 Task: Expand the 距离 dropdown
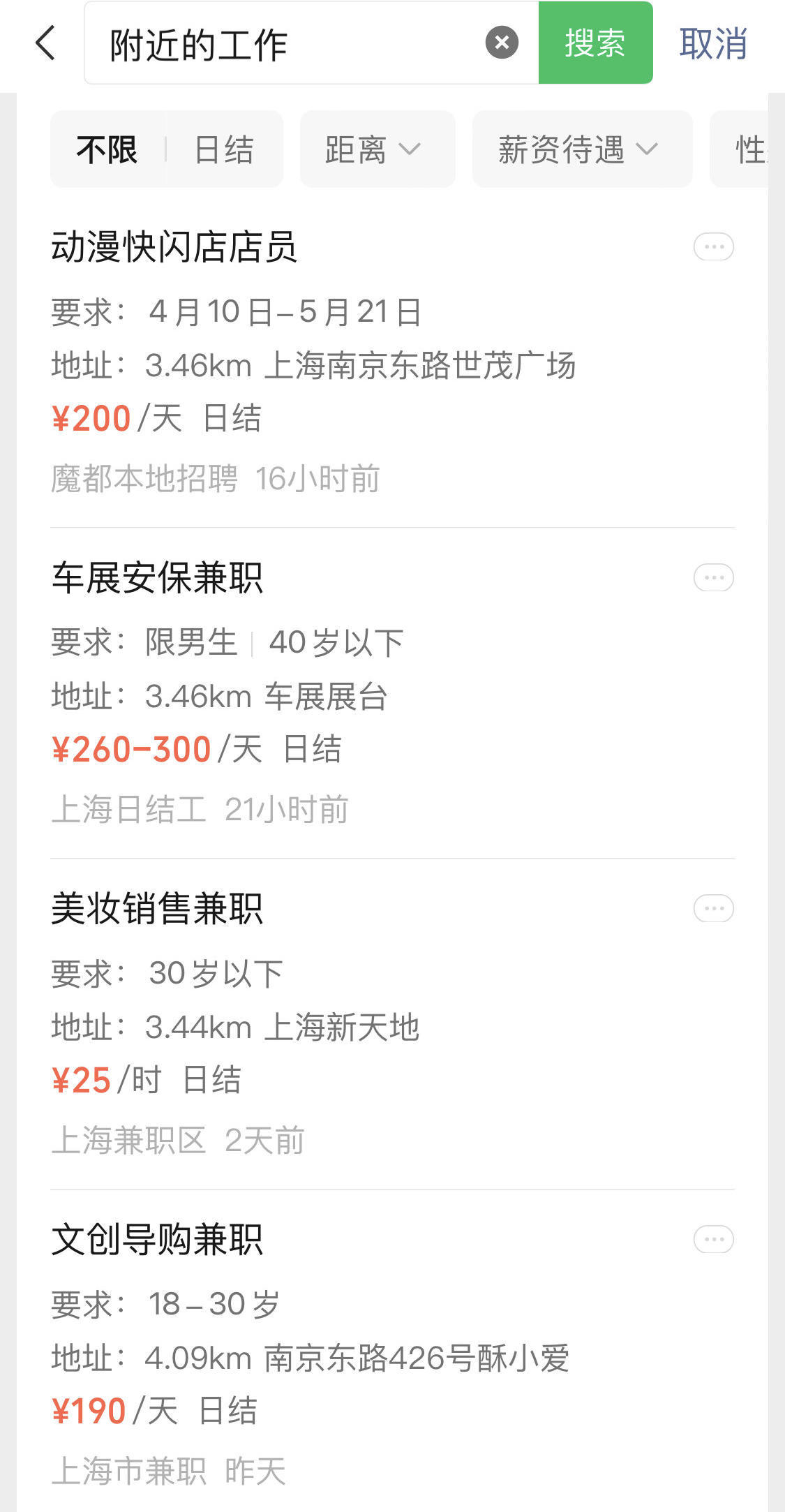[377, 149]
